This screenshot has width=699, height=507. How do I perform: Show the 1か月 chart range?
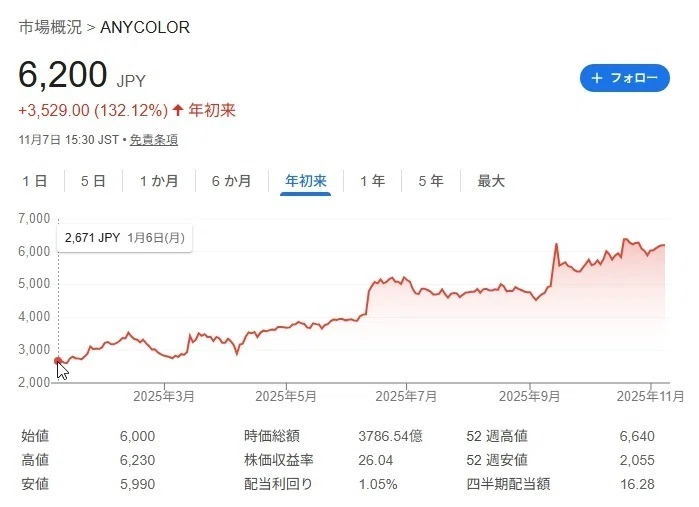pyautogui.click(x=159, y=181)
